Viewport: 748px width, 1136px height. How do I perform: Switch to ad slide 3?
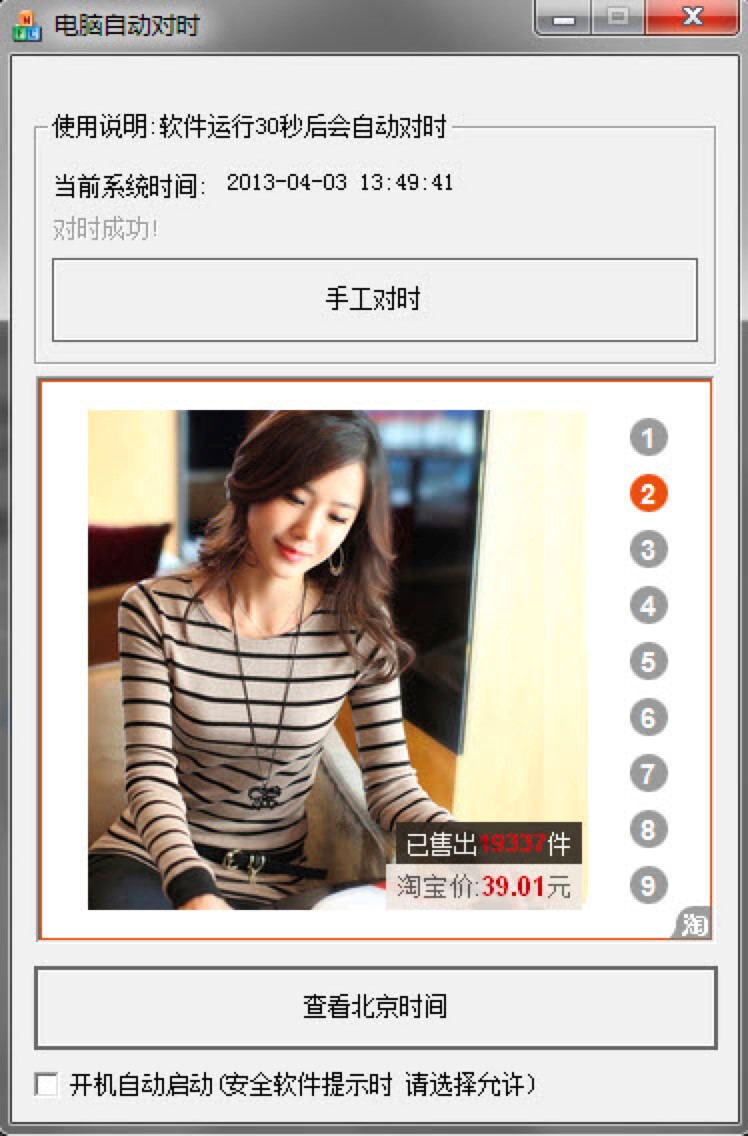pyautogui.click(x=648, y=550)
